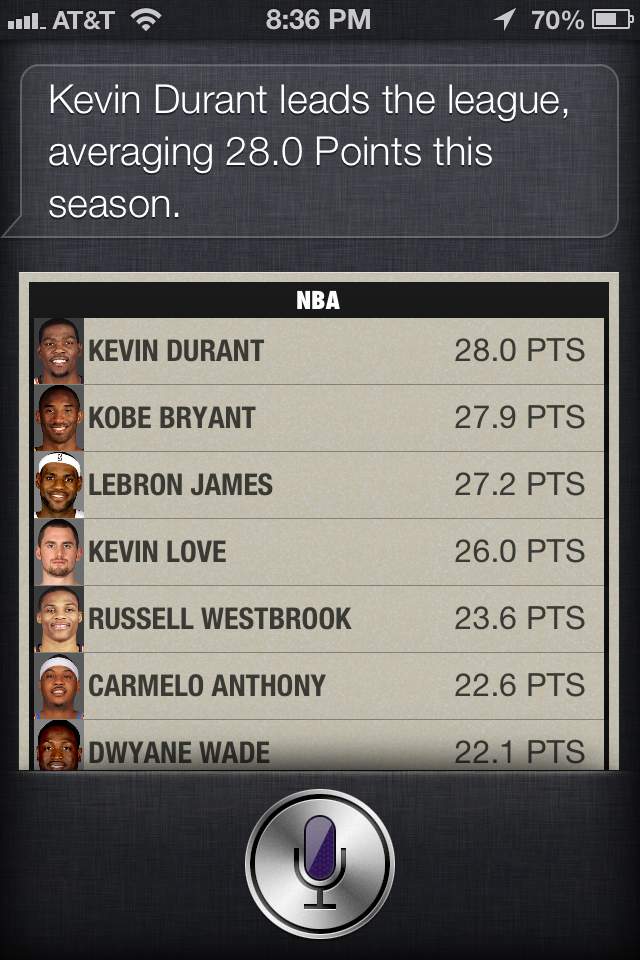Select the Carmelo Anthony row
640x960 pixels.
pyautogui.click(x=318, y=686)
